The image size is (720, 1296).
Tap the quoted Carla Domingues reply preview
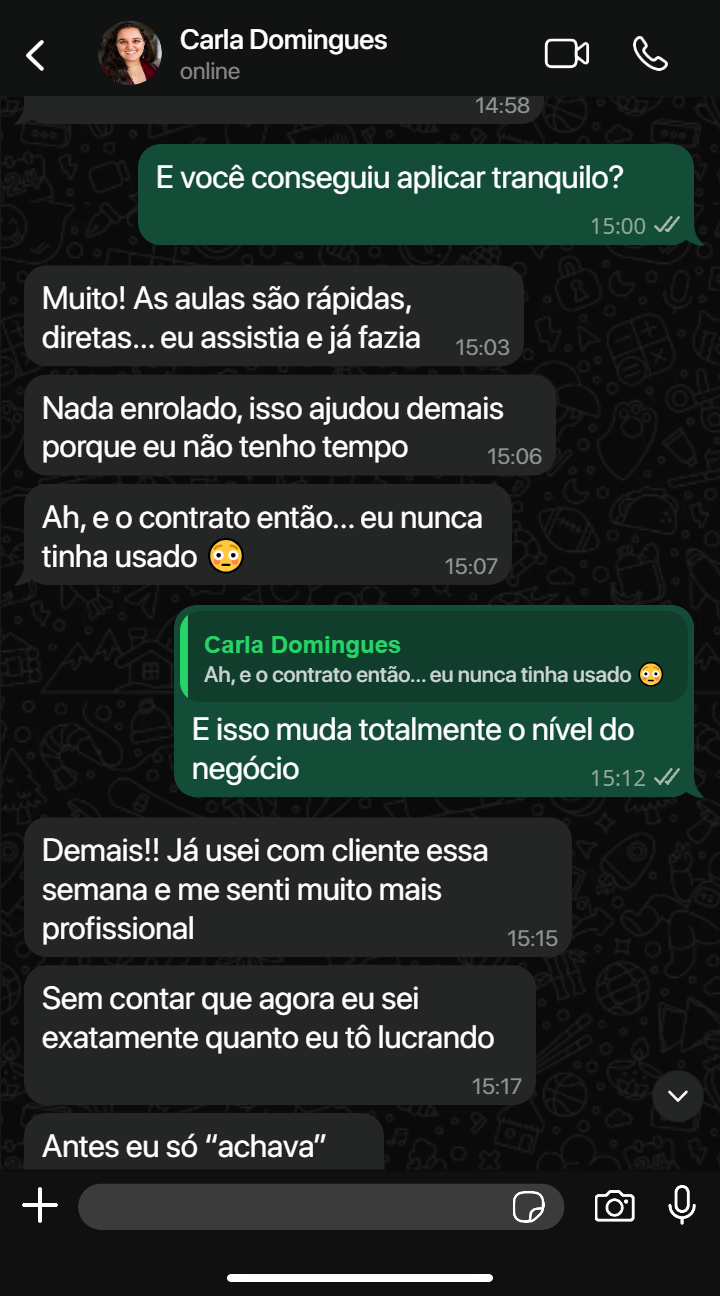coord(434,659)
